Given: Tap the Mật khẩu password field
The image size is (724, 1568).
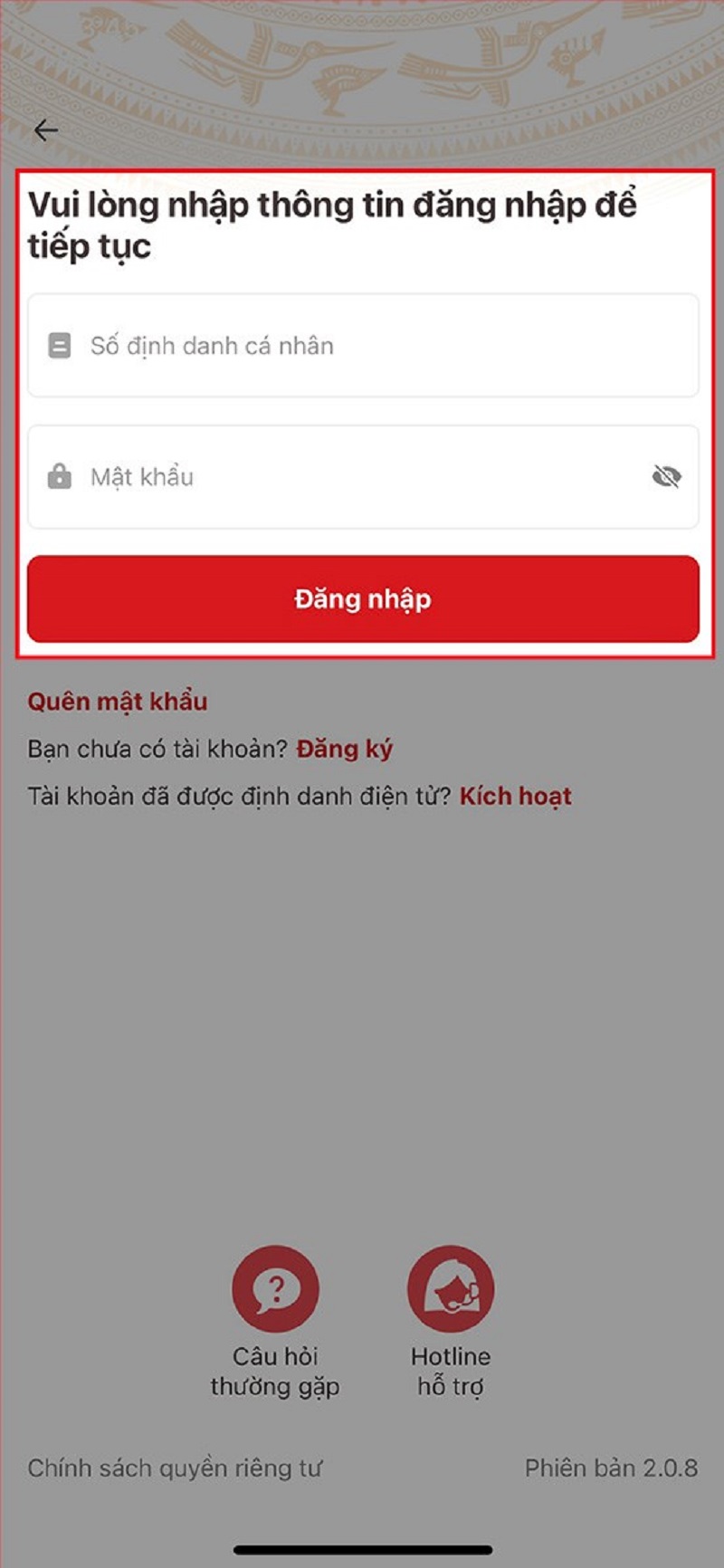Looking at the screenshot, I should coord(363,477).
